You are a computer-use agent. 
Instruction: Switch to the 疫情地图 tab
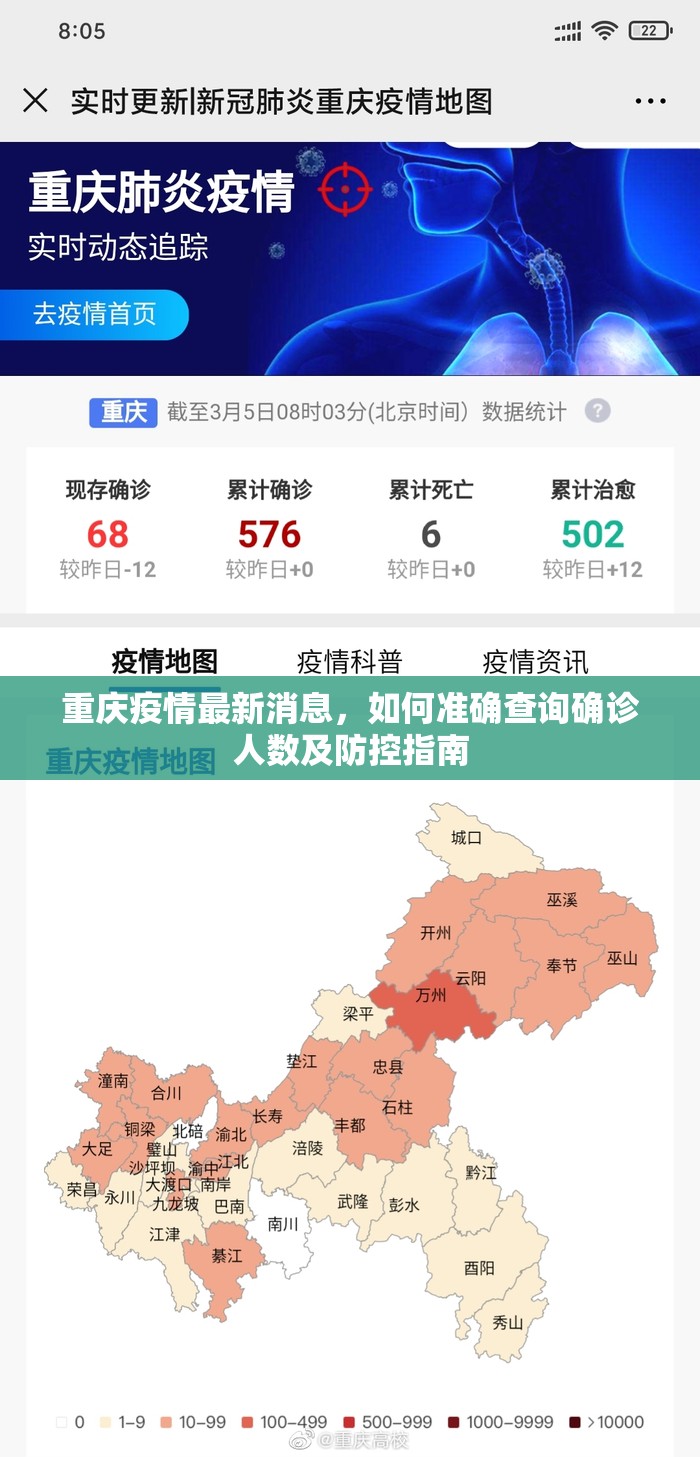(164, 660)
